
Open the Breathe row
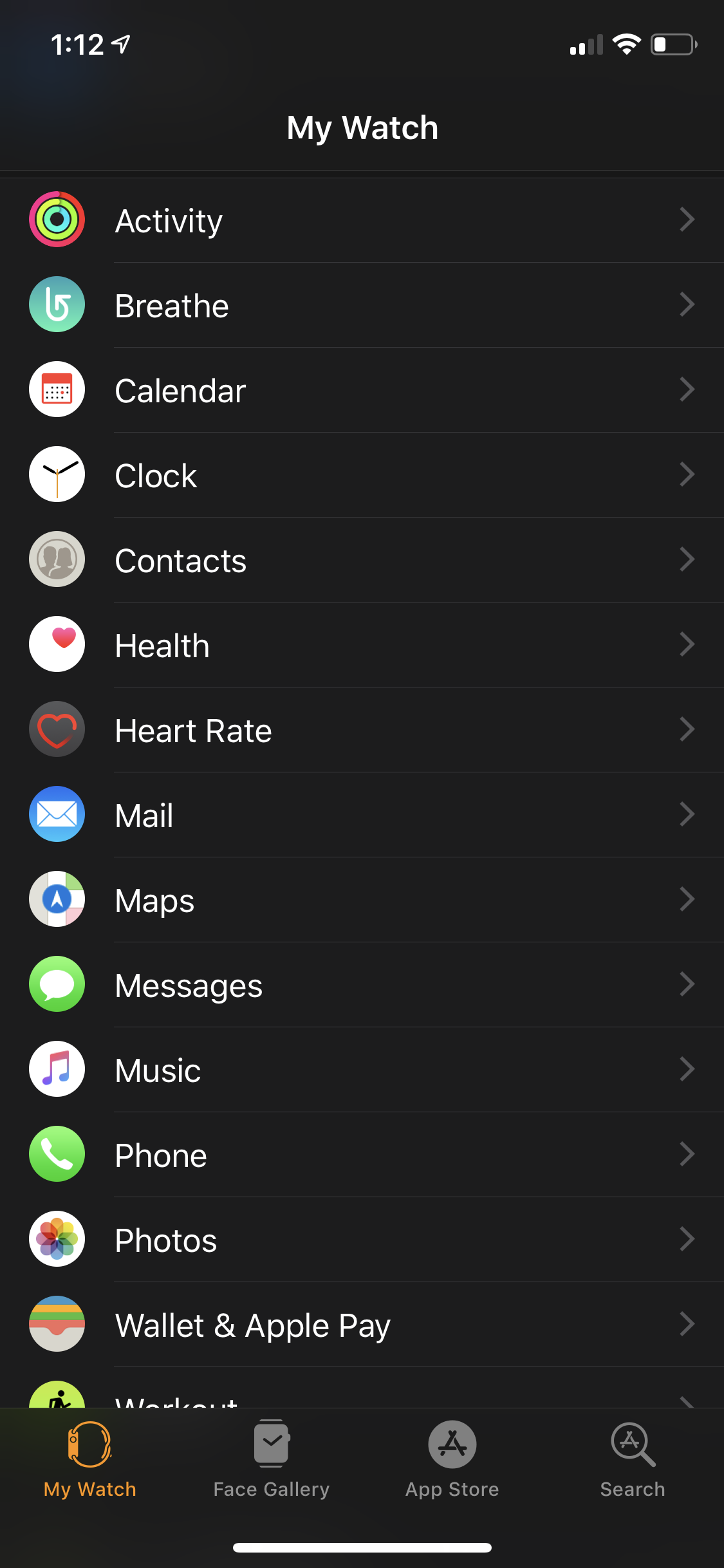[x=362, y=305]
